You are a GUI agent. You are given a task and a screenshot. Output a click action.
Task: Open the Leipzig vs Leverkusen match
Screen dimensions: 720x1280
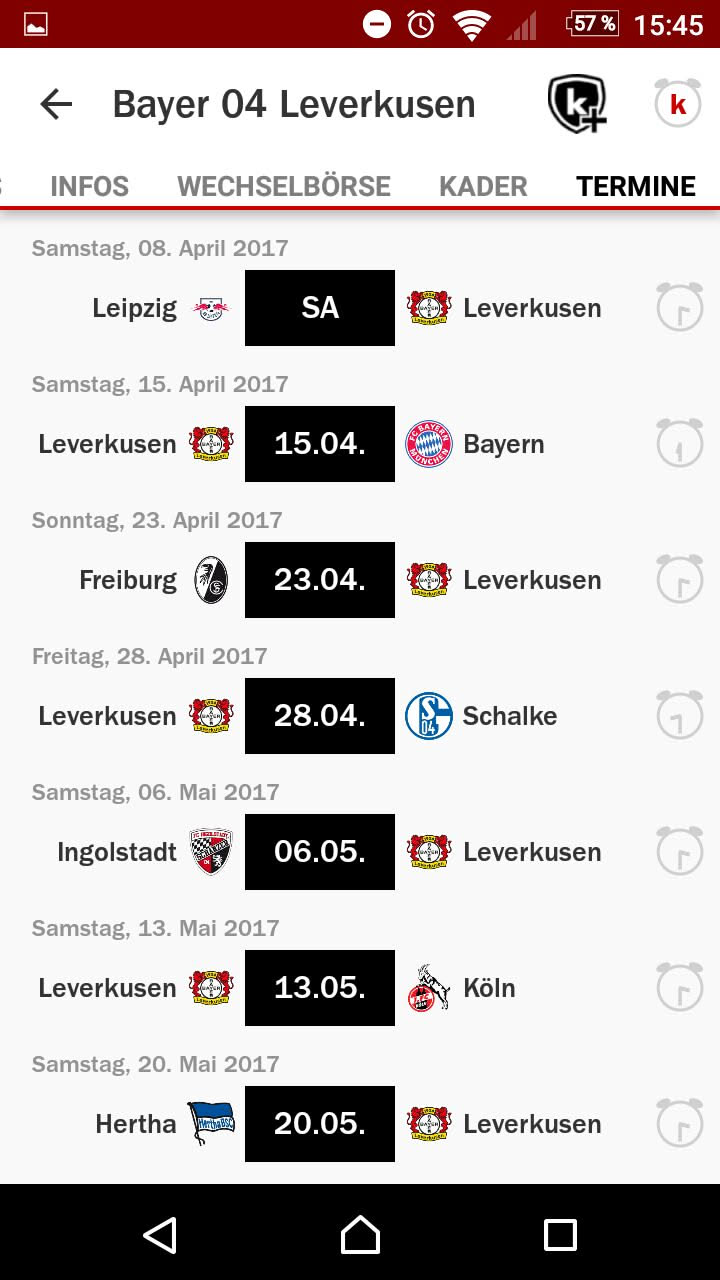coord(320,308)
